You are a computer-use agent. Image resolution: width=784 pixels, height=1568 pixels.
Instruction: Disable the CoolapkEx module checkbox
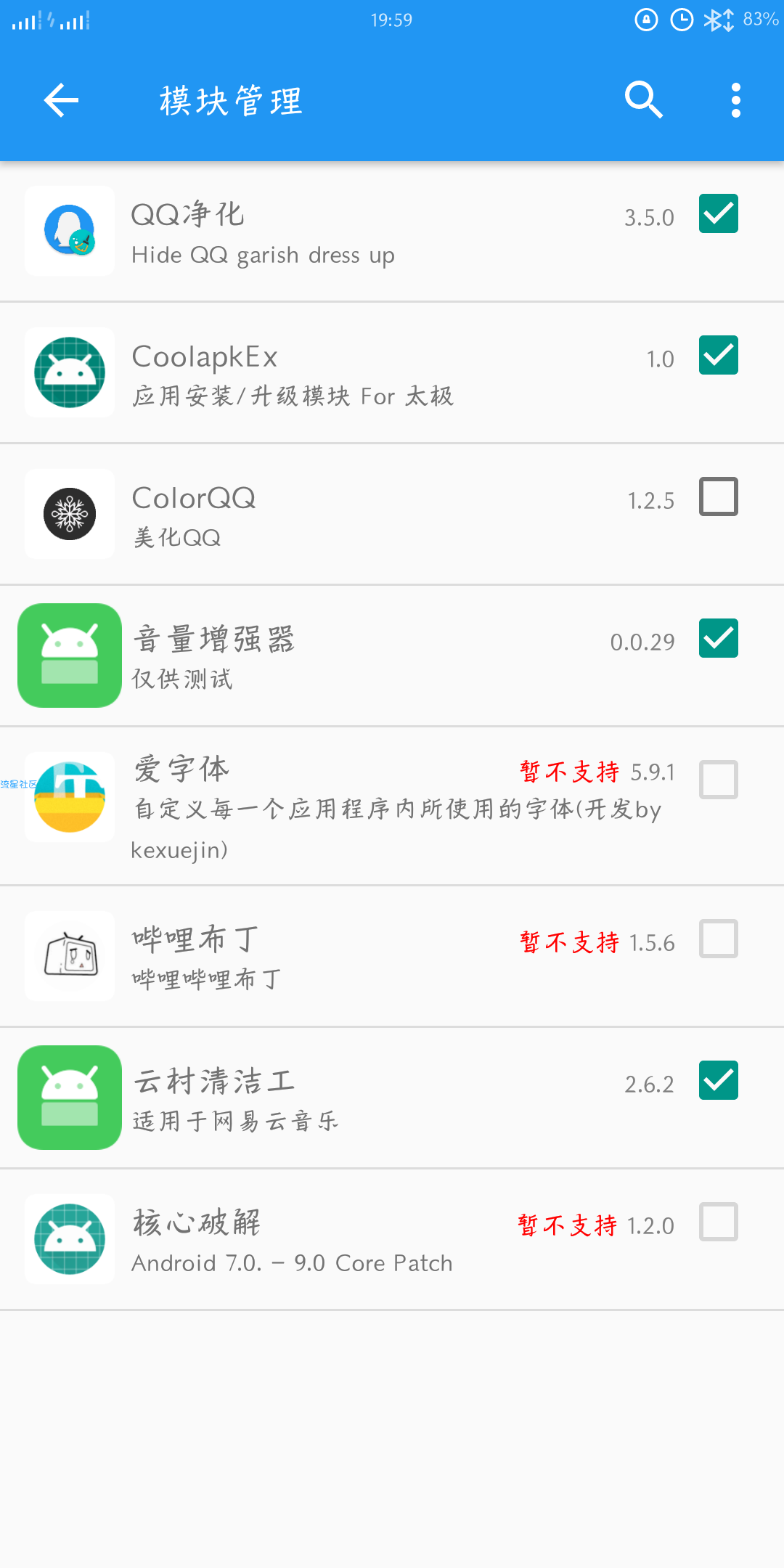point(719,355)
